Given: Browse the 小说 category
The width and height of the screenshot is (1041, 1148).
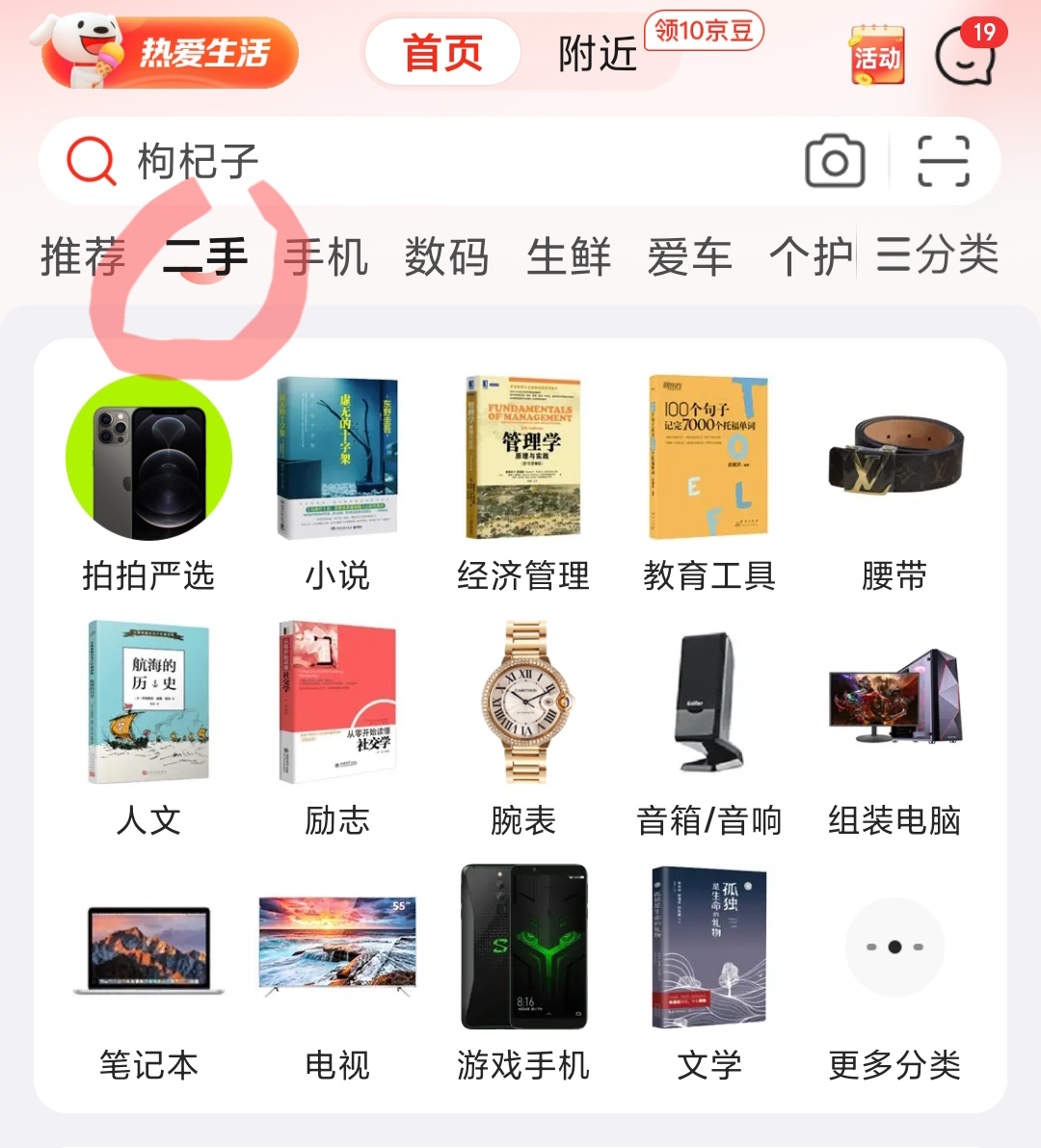Looking at the screenshot, I should (336, 482).
